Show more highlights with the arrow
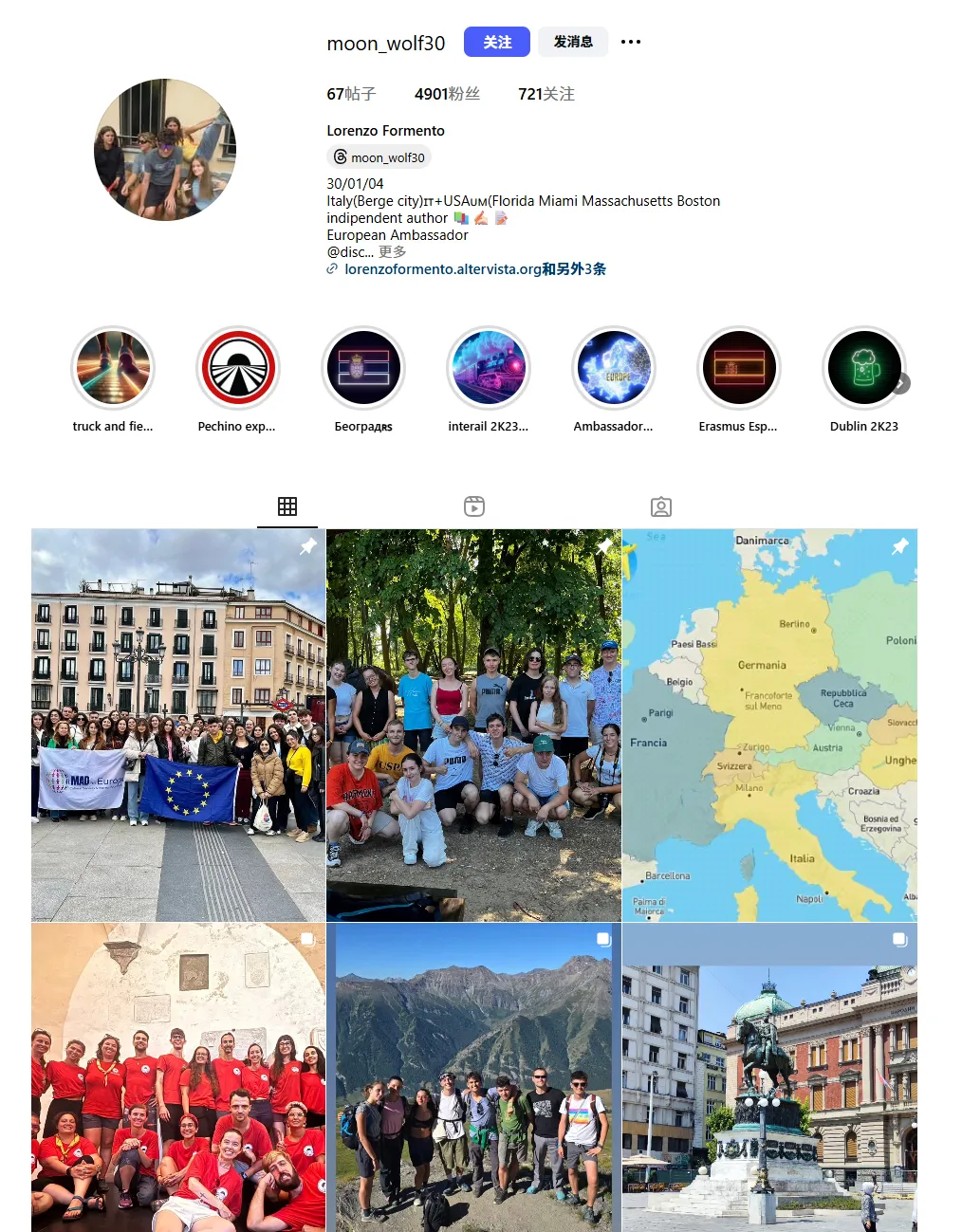 coord(901,383)
